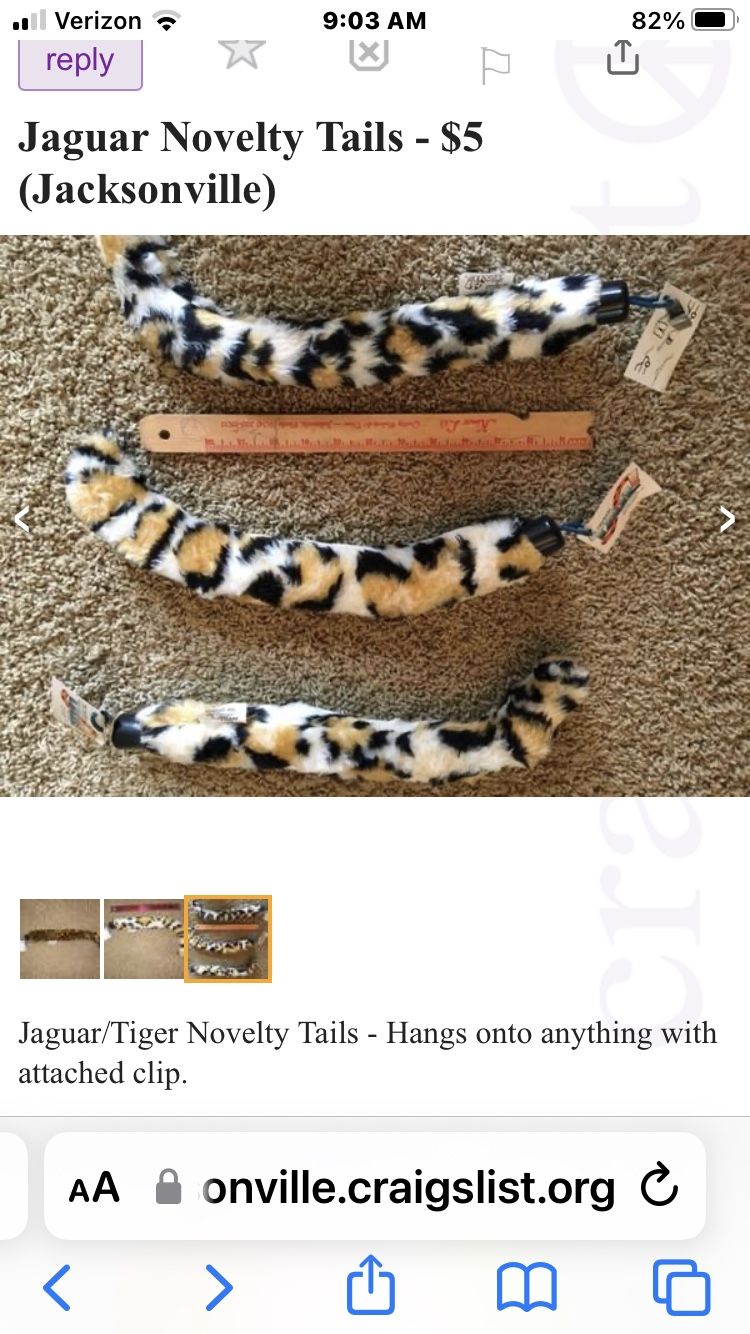Open Safari share sheet
The image size is (750, 1334).
coord(371,1285)
